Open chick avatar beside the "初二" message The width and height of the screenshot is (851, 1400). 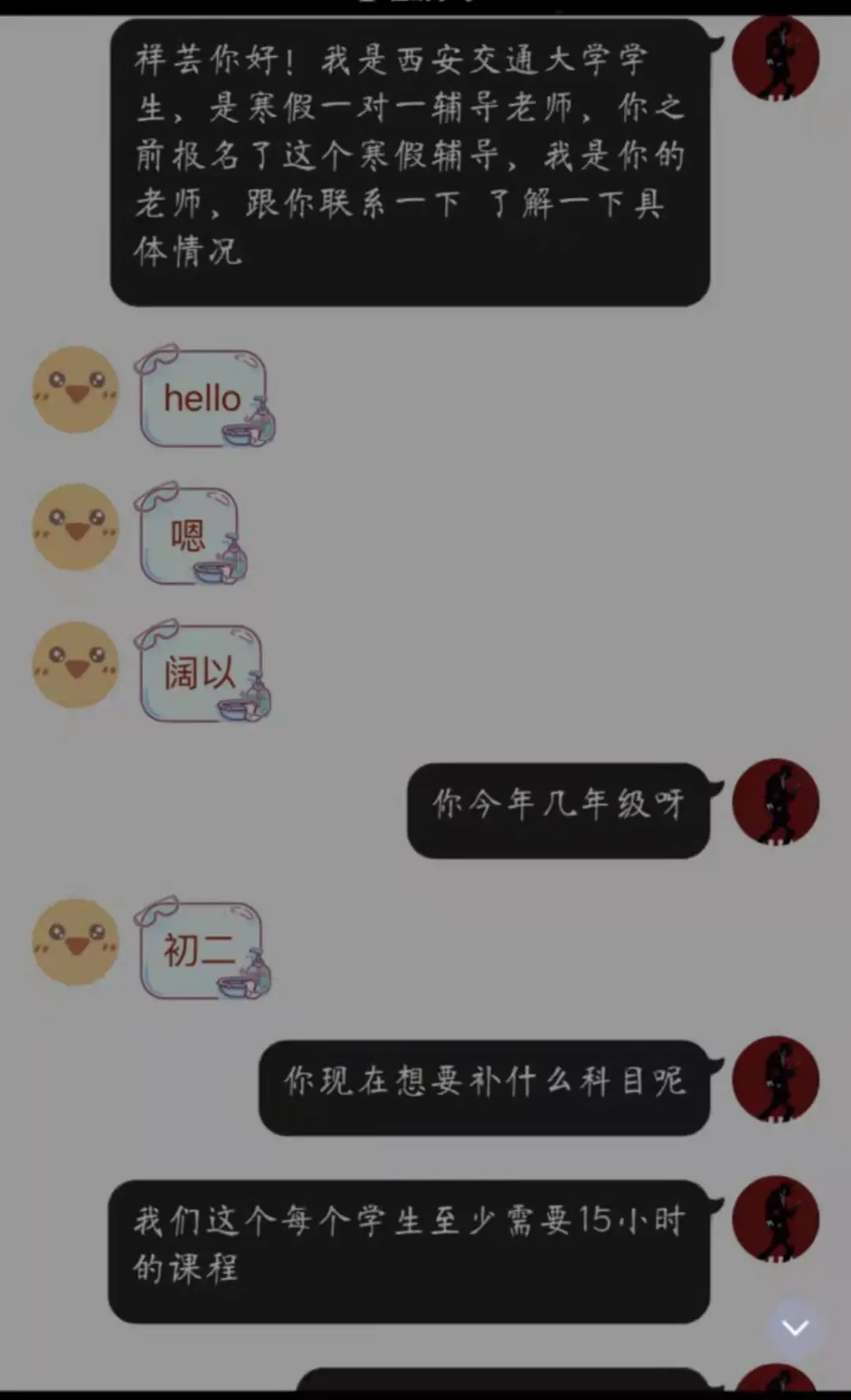tap(76, 942)
